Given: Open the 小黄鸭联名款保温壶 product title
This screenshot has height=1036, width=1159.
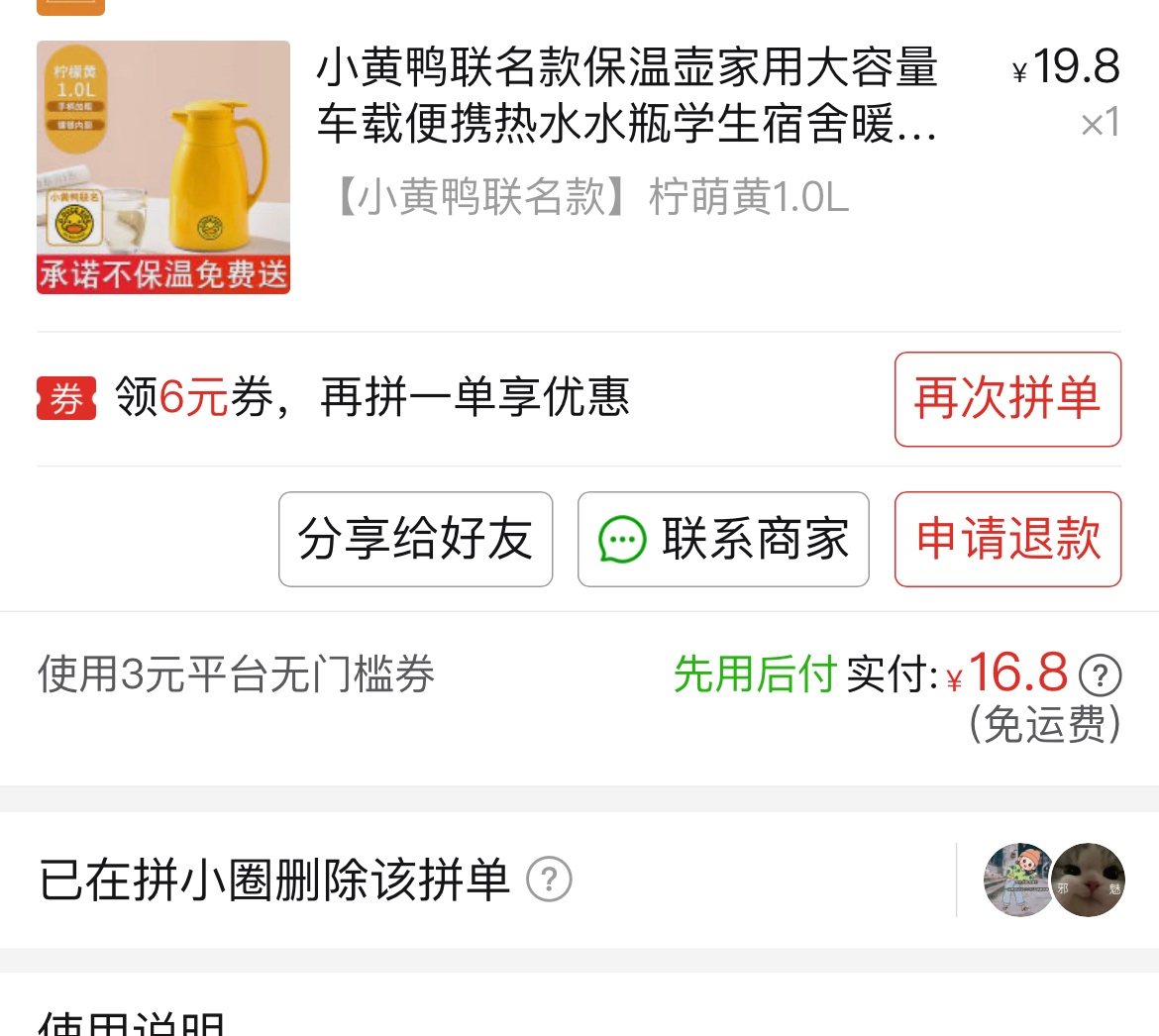Looking at the screenshot, I should pyautogui.click(x=626, y=96).
